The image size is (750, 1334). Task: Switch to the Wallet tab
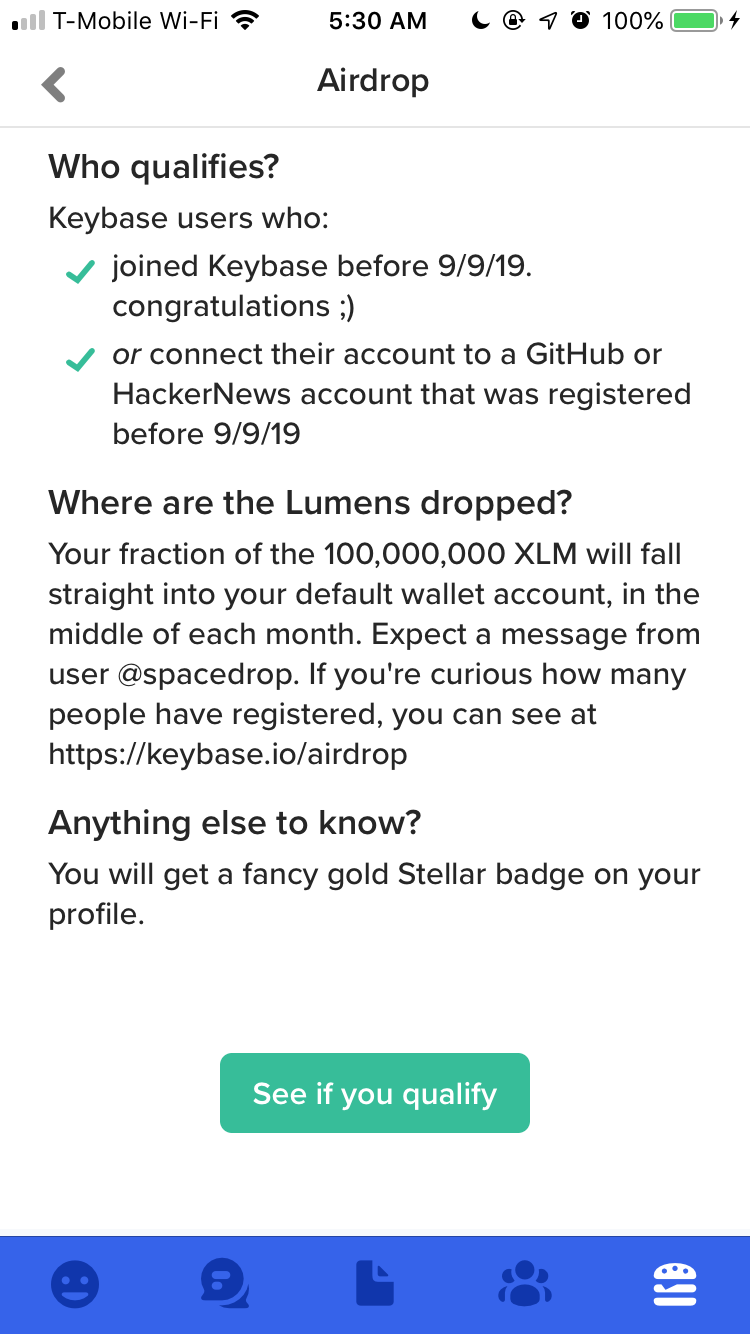[x=674, y=1285]
